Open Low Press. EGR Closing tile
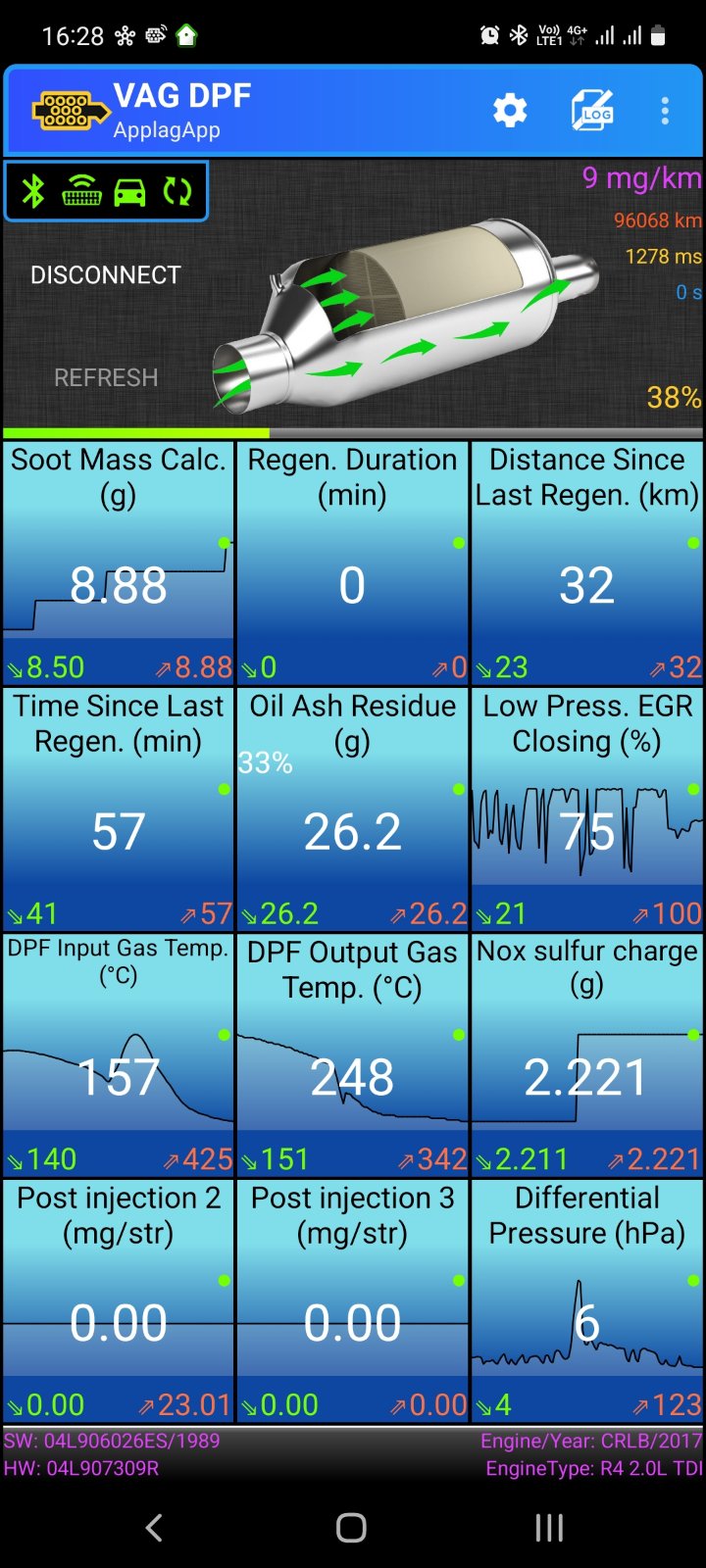This screenshot has height=1568, width=706. coord(586,810)
